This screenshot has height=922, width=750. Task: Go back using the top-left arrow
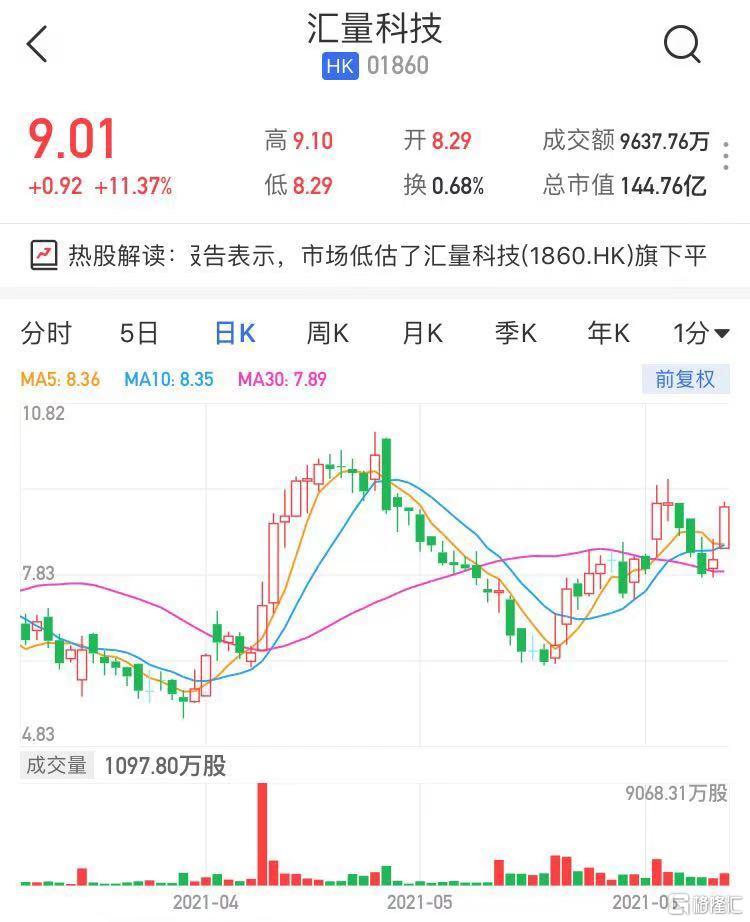point(37,45)
